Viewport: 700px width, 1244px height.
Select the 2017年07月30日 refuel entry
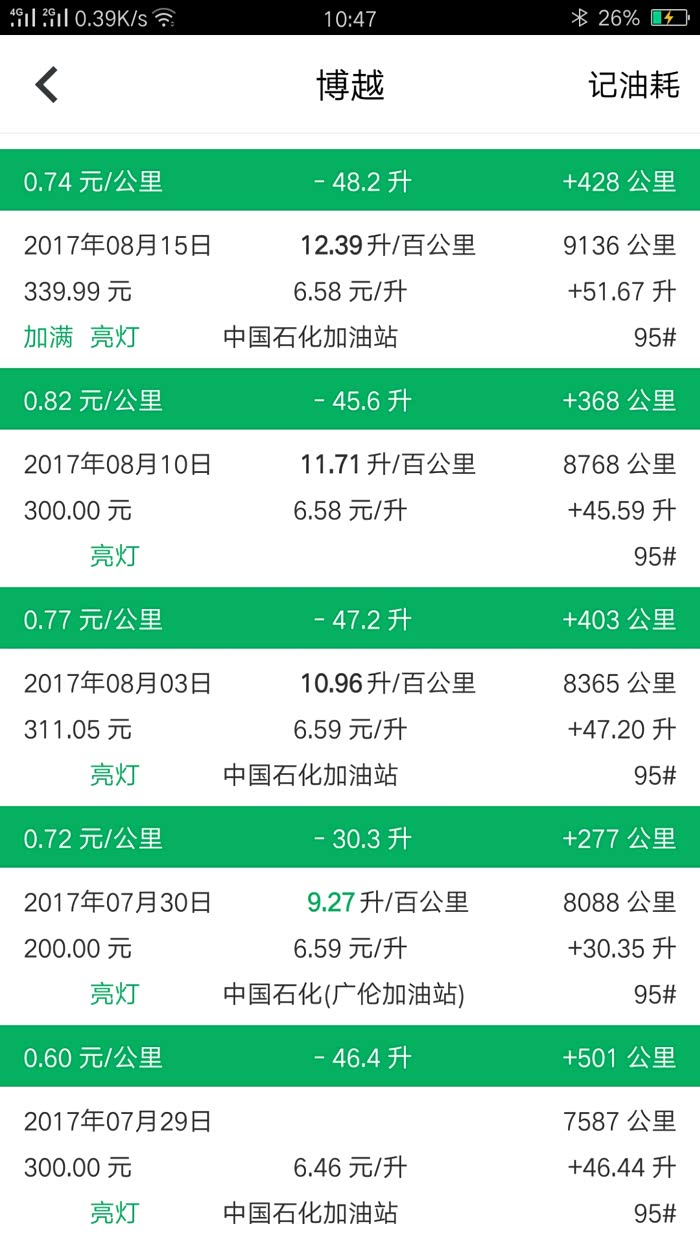tap(350, 947)
